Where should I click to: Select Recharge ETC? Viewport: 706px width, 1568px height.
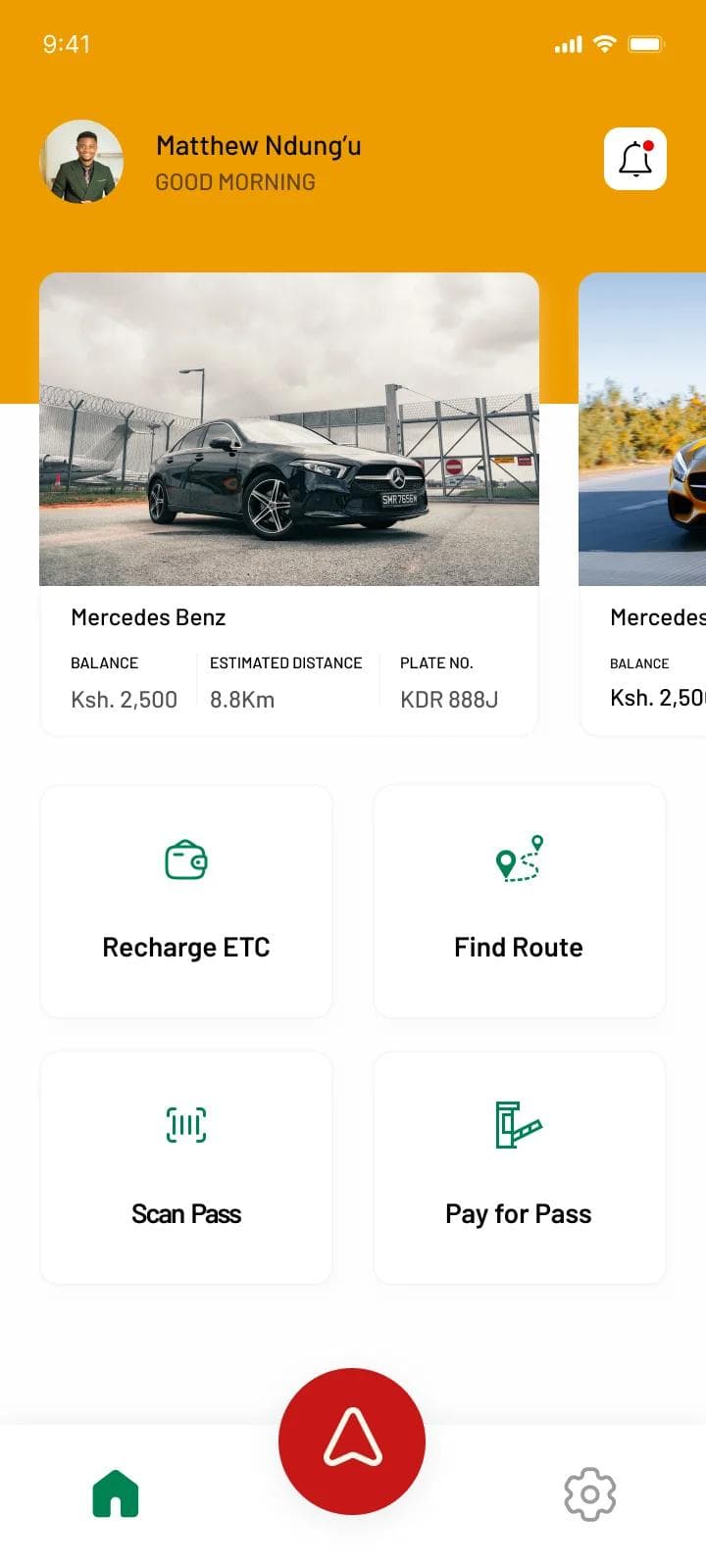click(186, 902)
